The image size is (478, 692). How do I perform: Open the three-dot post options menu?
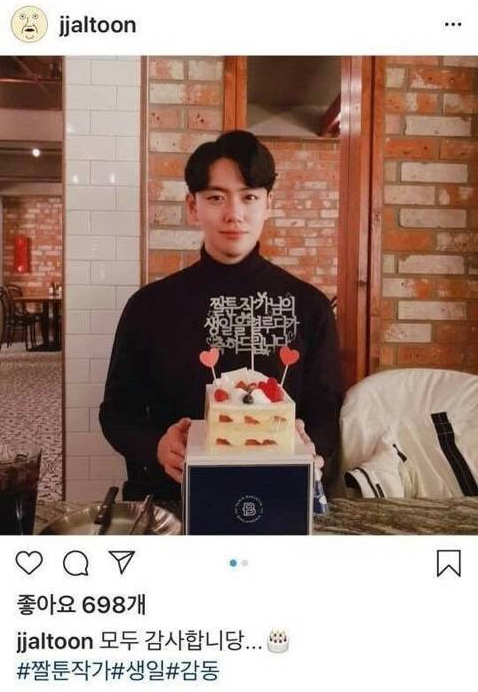[x=453, y=25]
